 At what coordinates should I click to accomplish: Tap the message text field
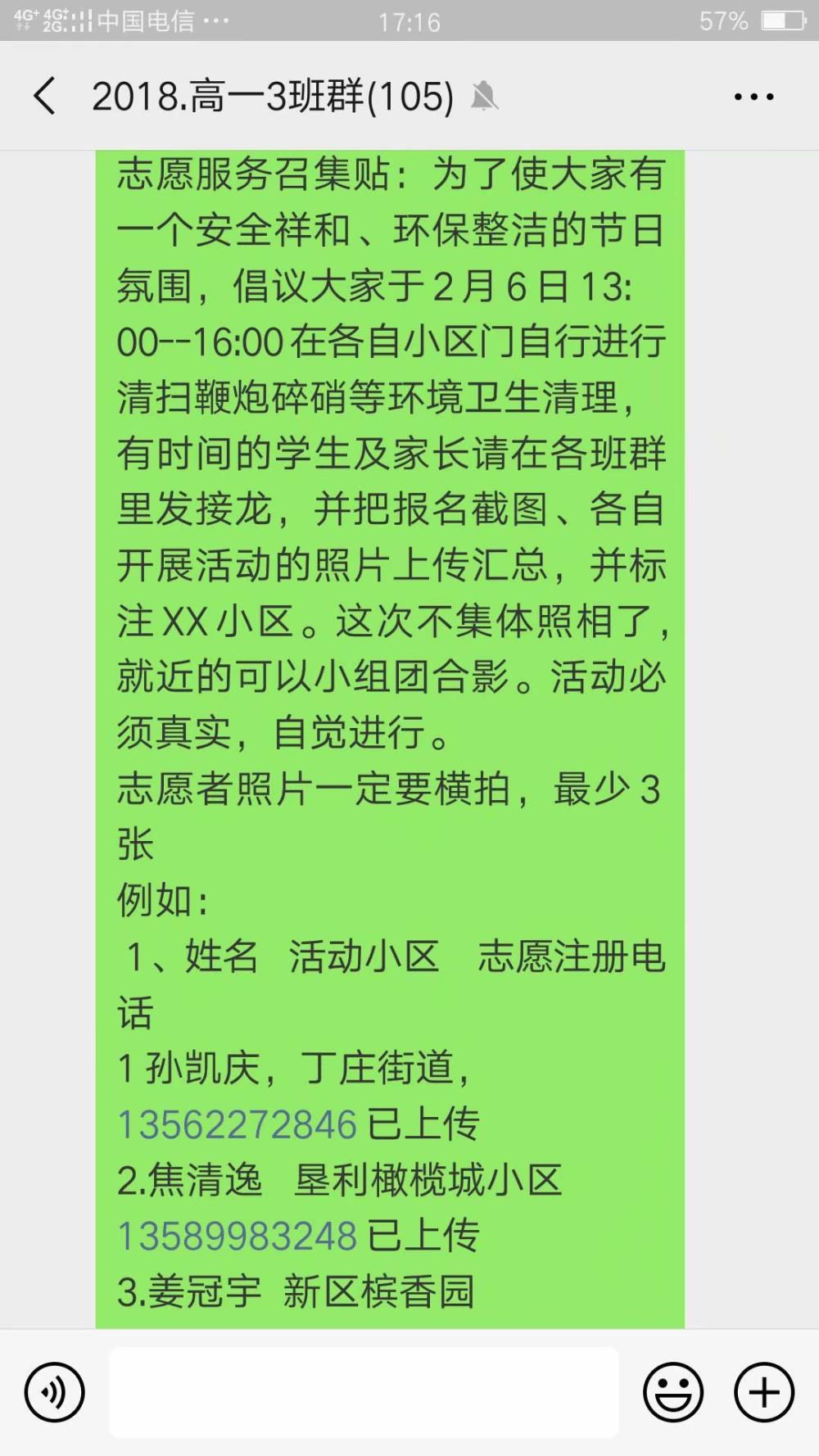pos(364,1392)
